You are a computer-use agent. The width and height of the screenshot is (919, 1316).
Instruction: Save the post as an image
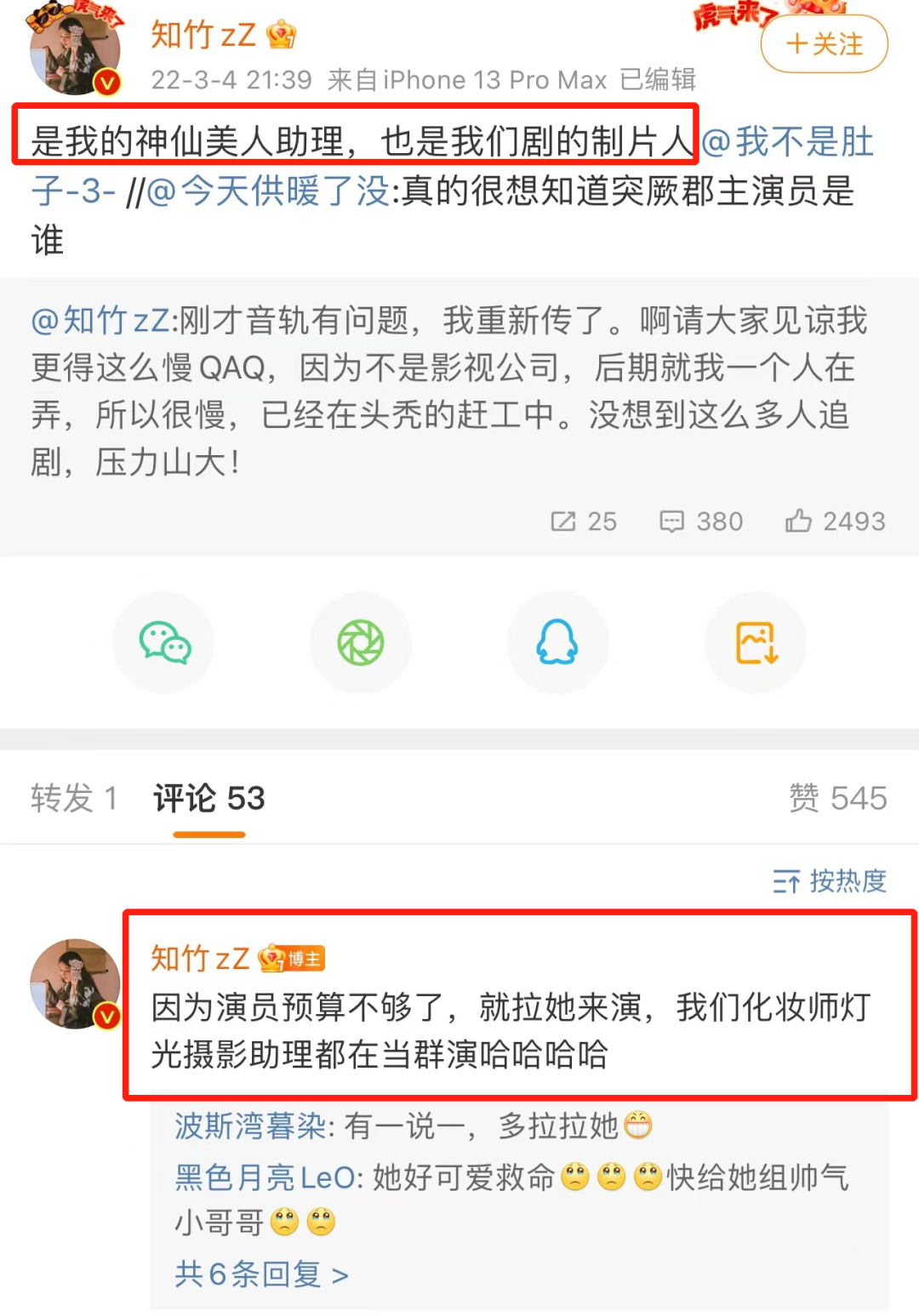click(x=756, y=643)
